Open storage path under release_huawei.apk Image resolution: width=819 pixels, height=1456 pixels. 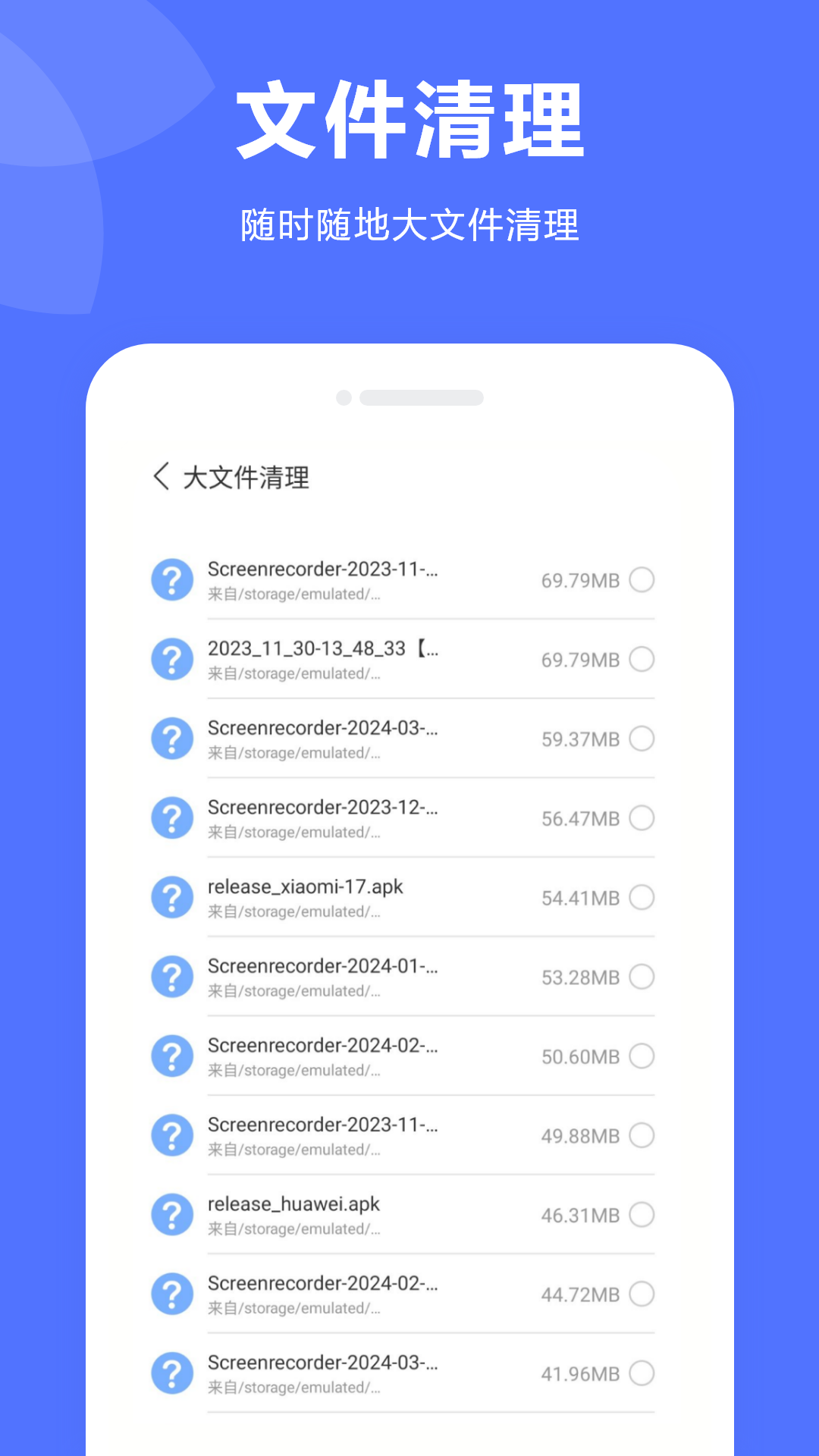pyautogui.click(x=292, y=1230)
